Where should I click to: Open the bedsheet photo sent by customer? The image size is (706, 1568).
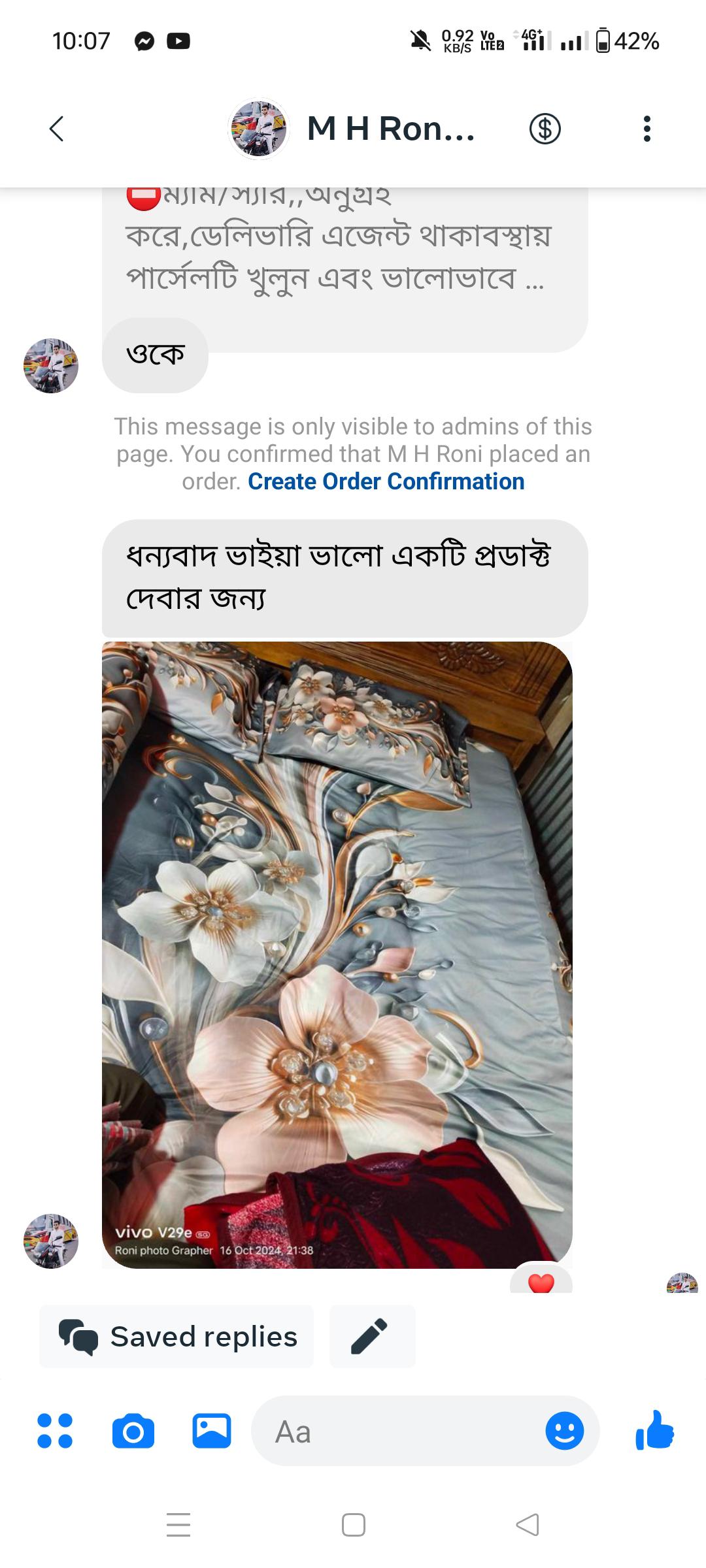click(x=337, y=954)
